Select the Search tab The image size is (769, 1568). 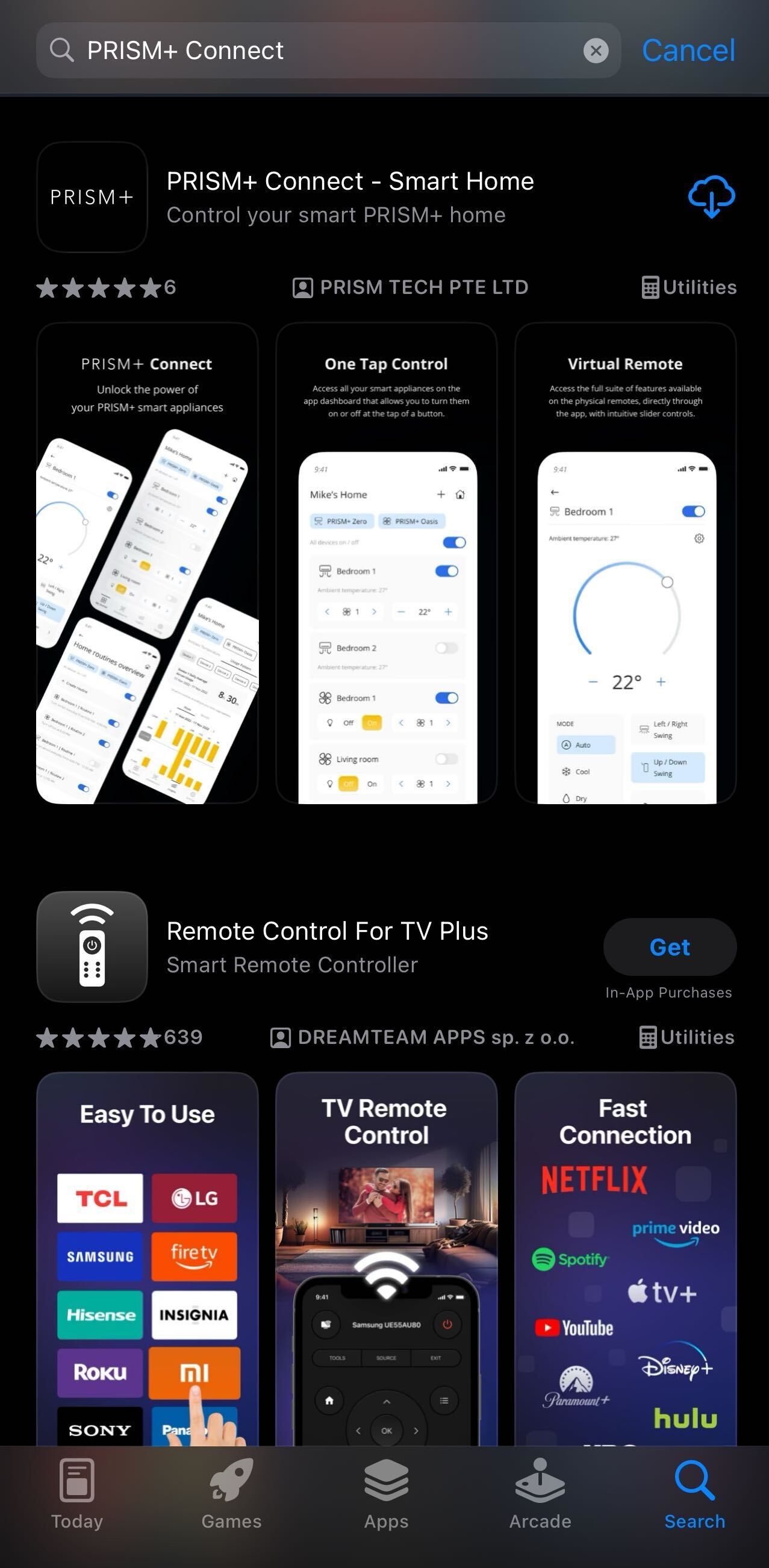point(694,1494)
